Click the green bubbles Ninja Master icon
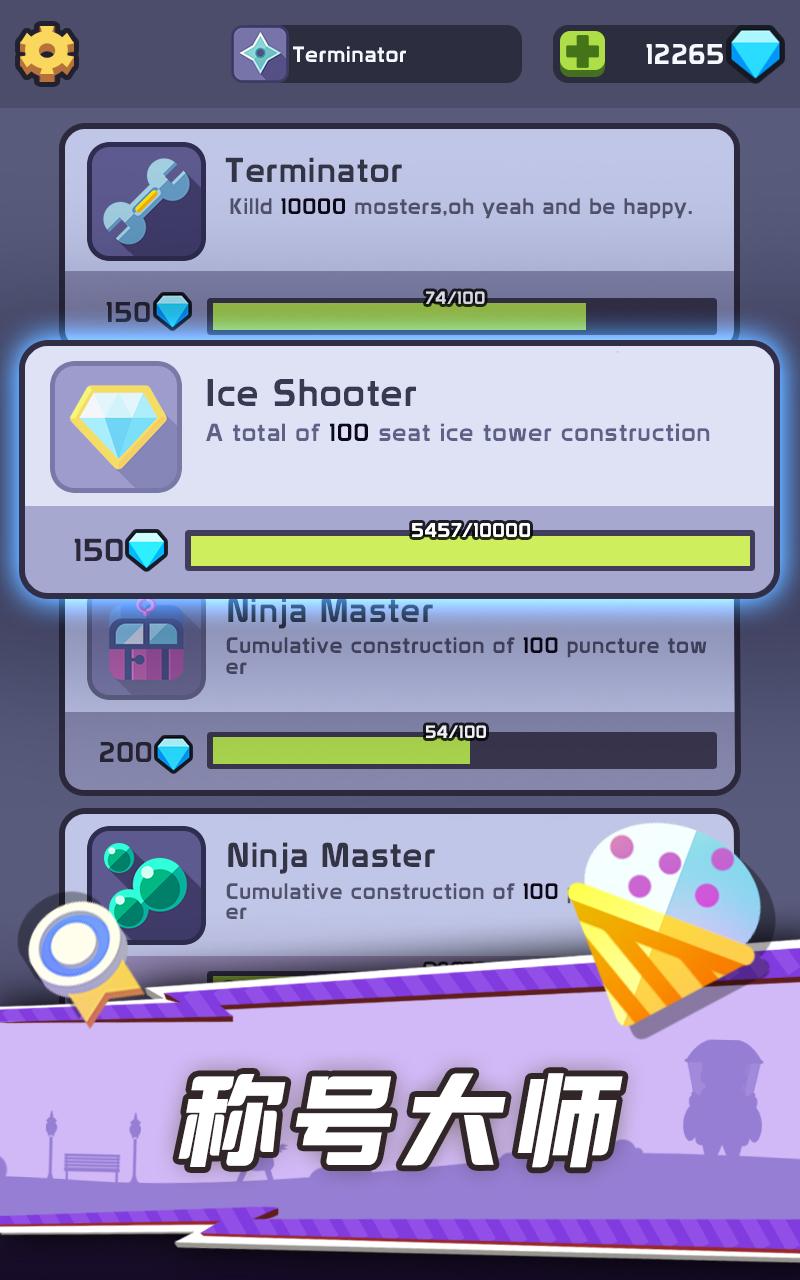The height and width of the screenshot is (1280, 800). [146, 883]
